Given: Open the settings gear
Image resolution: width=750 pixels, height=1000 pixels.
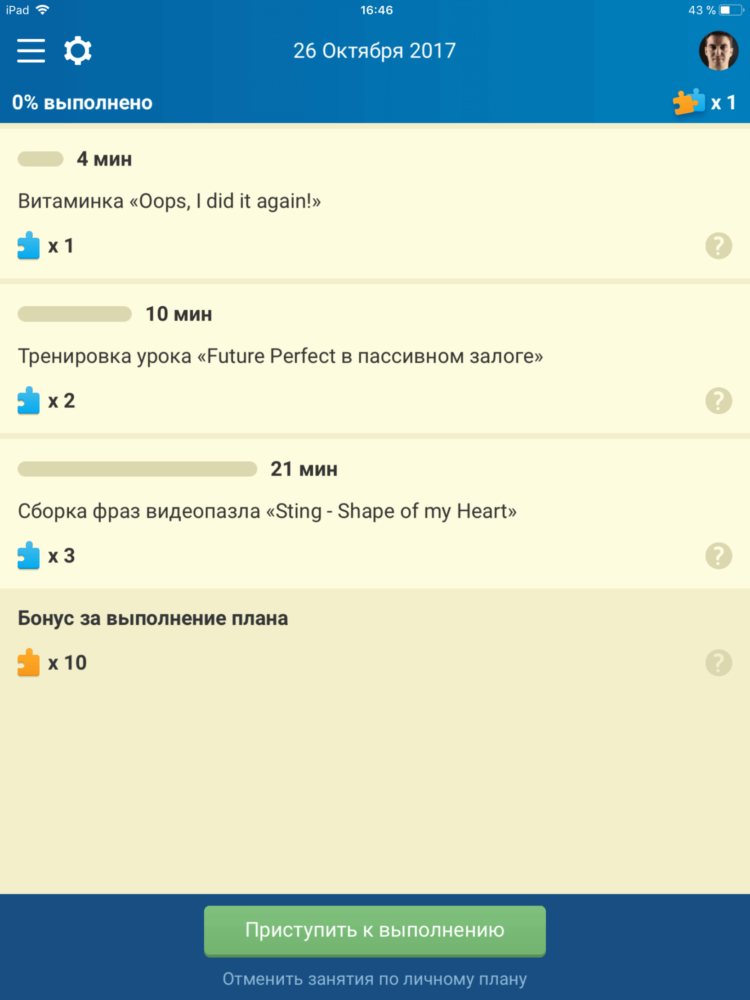Looking at the screenshot, I should 78,50.
